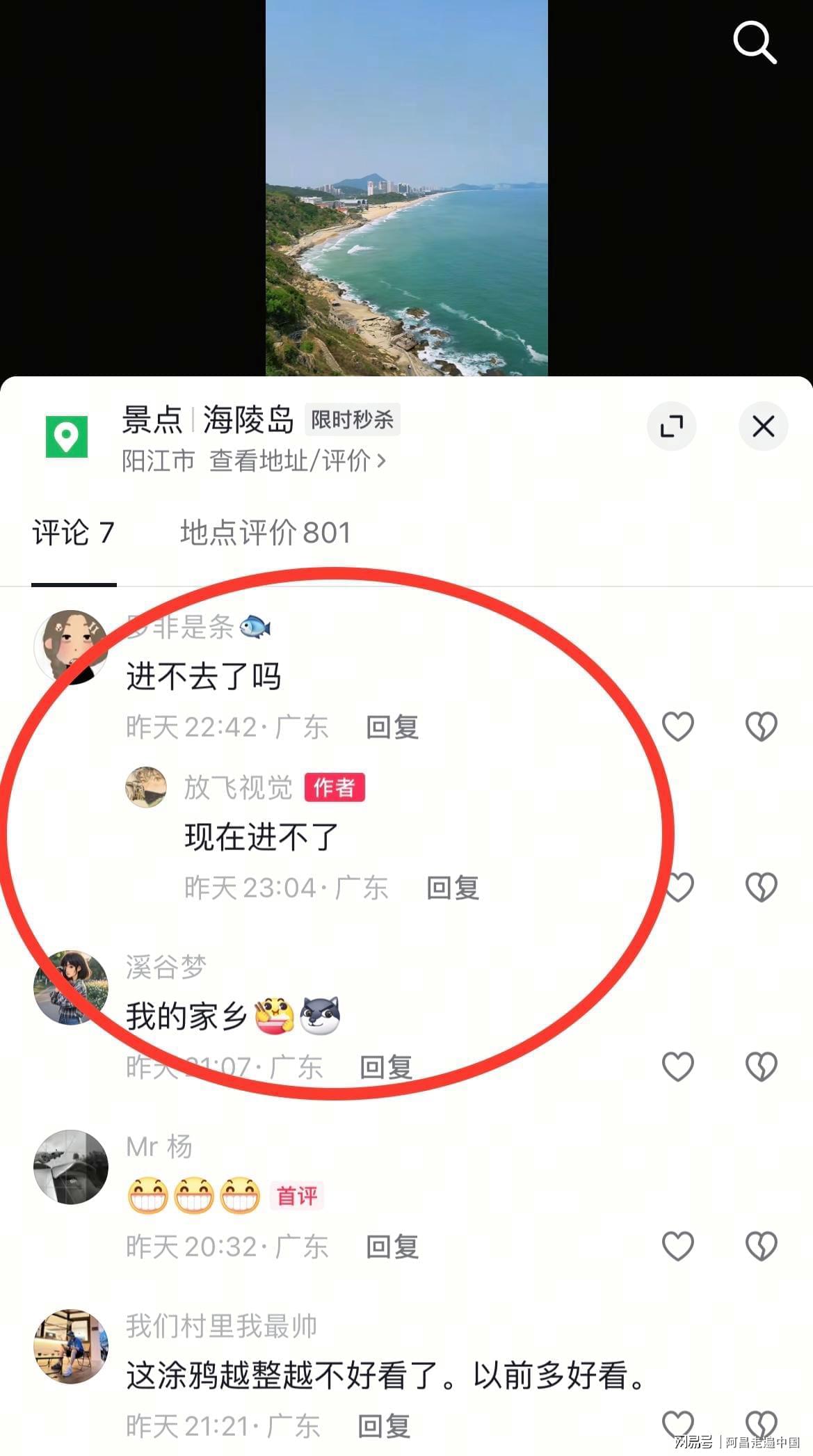The height and width of the screenshot is (1456, 813).
Task: Dislike Mr 杨's emoji comment
Action: (761, 1246)
